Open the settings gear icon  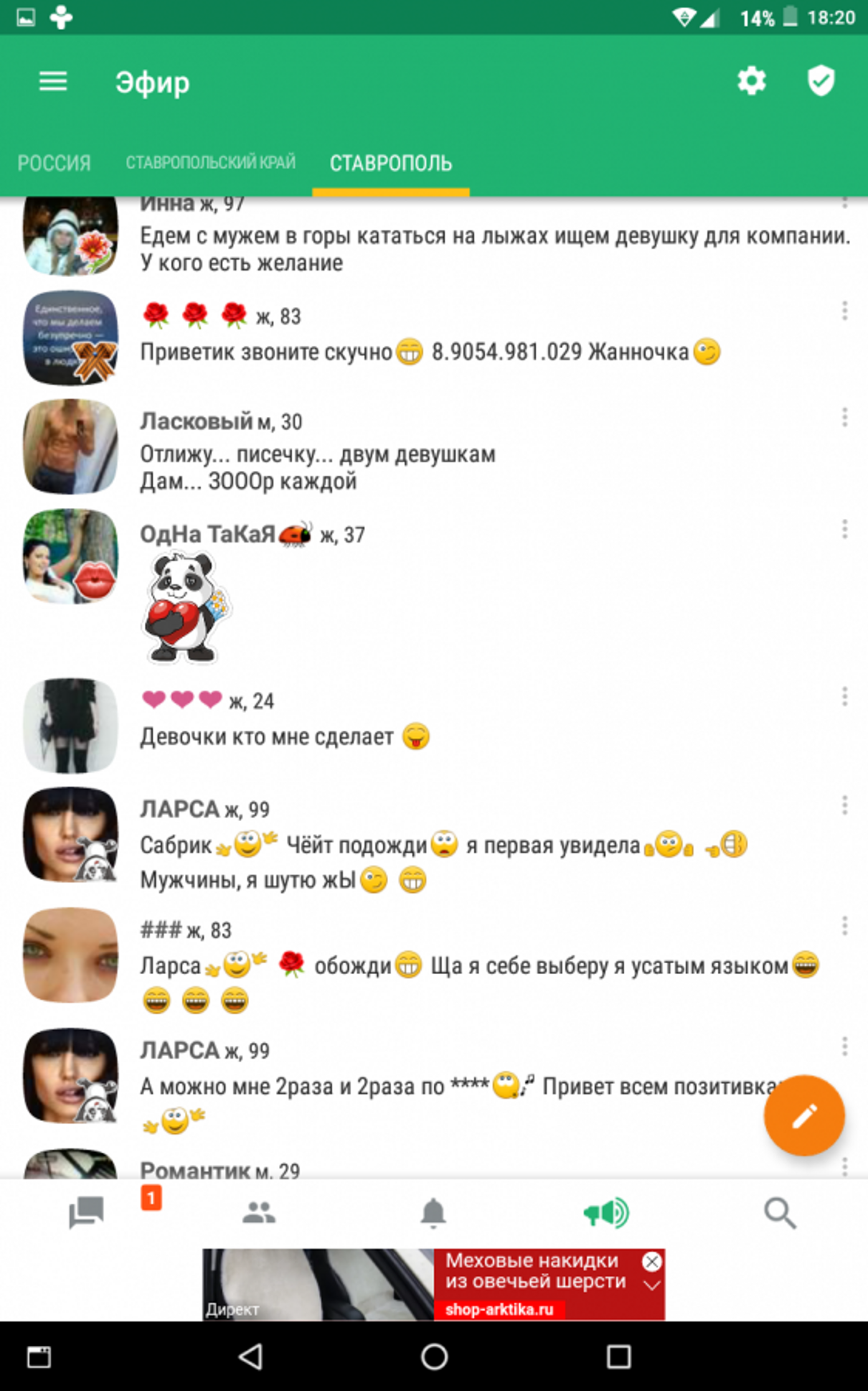click(x=751, y=81)
